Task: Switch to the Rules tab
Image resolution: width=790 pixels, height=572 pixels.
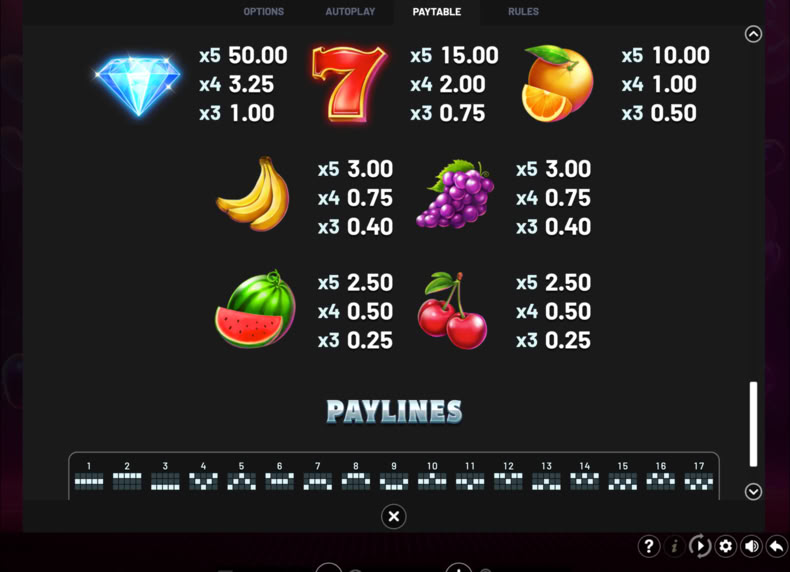Action: point(523,12)
